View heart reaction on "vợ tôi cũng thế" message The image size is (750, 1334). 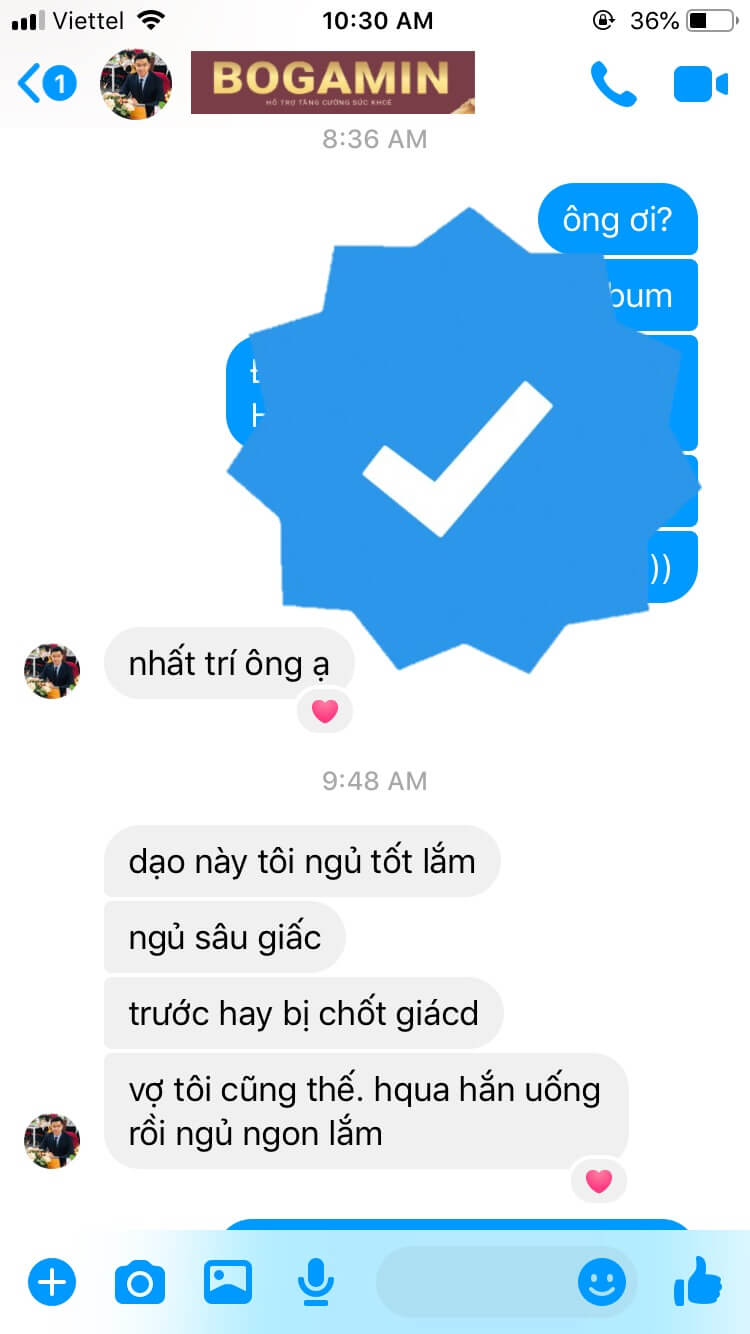598,1181
